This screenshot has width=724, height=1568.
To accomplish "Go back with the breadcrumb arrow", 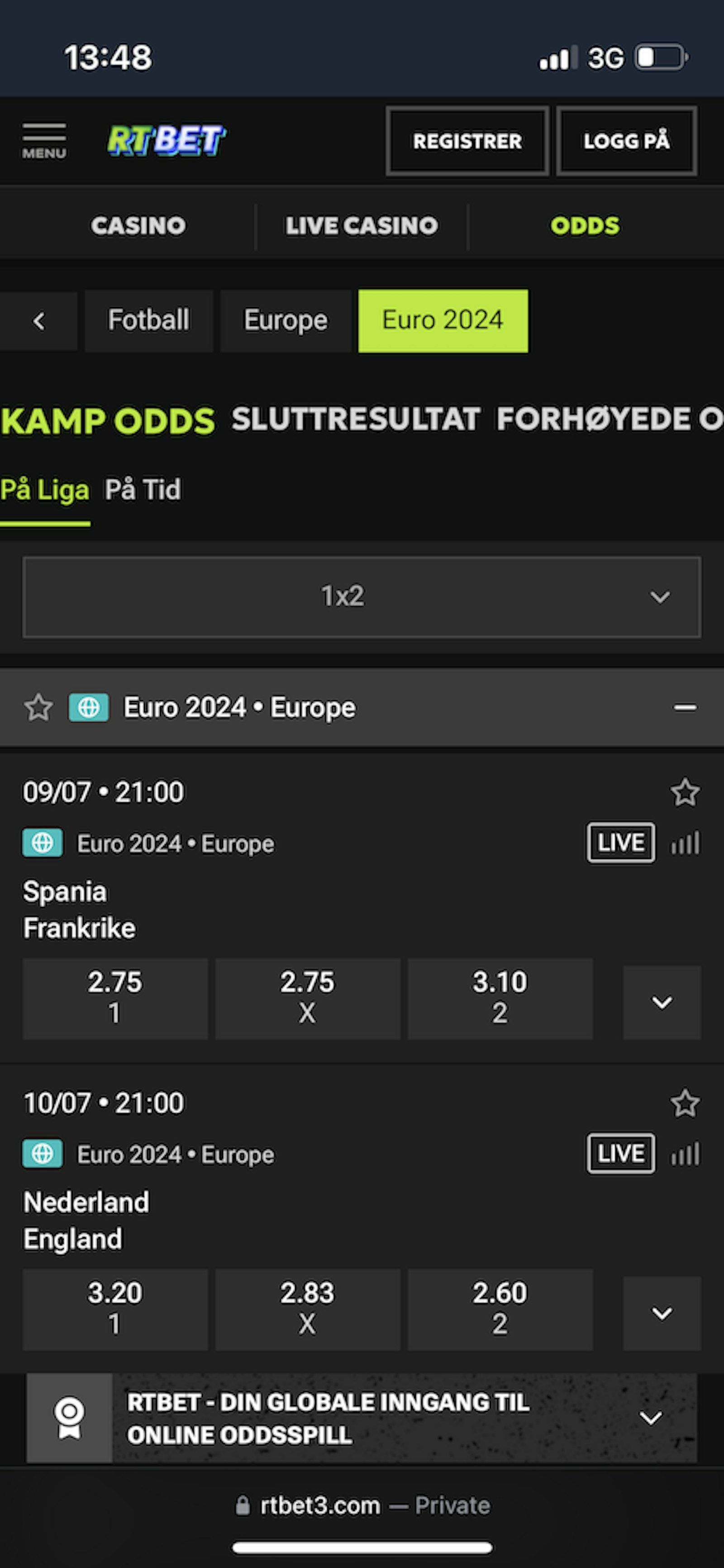I will coord(38,321).
